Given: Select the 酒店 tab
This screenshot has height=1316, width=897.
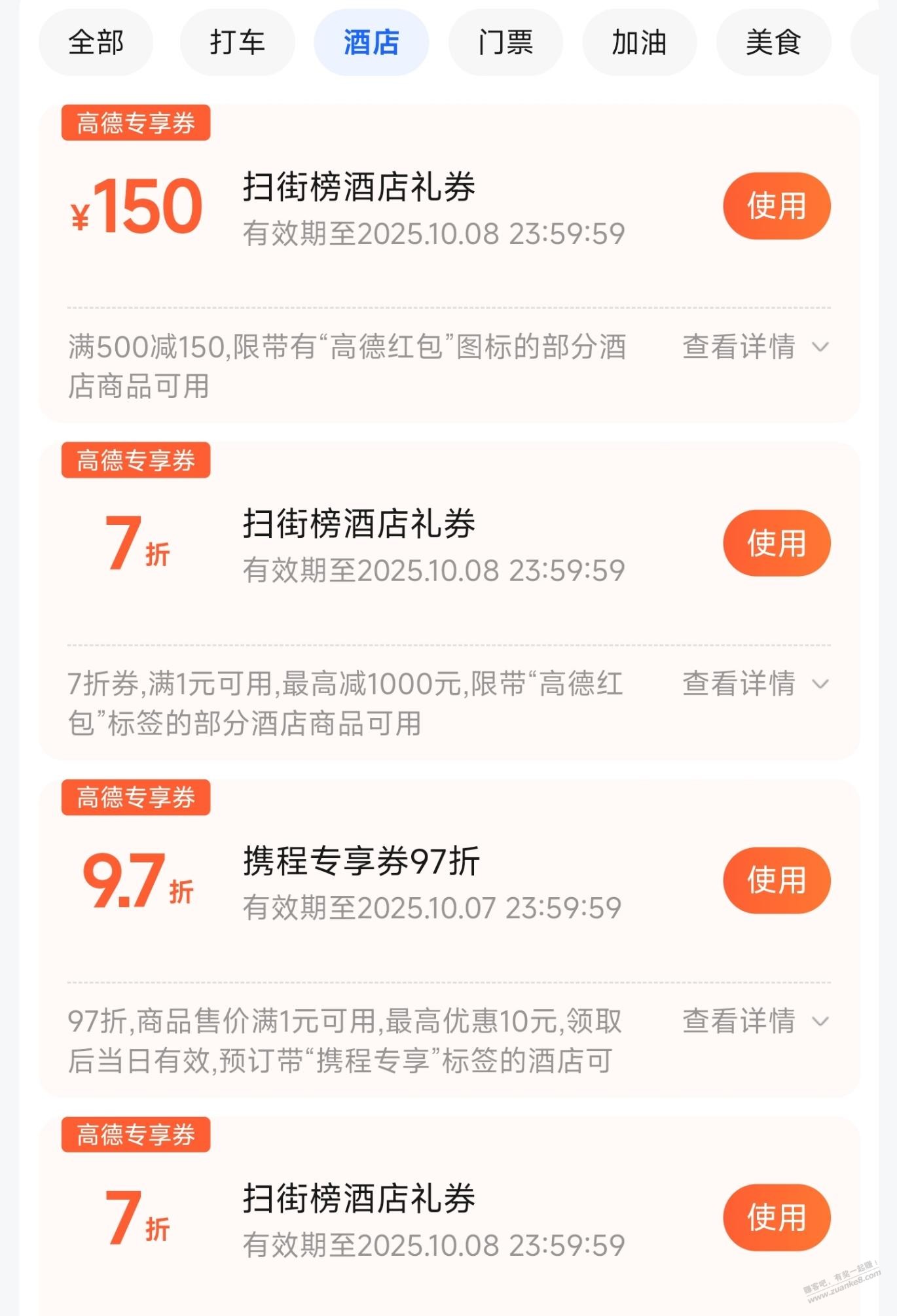Looking at the screenshot, I should click(x=371, y=43).
